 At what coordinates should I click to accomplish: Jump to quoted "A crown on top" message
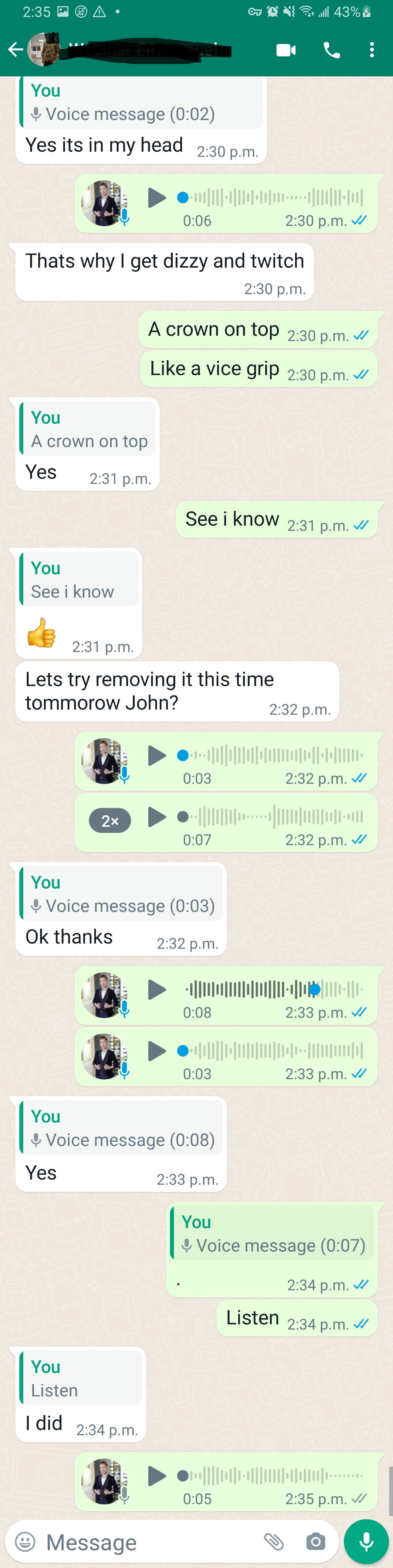tap(88, 429)
